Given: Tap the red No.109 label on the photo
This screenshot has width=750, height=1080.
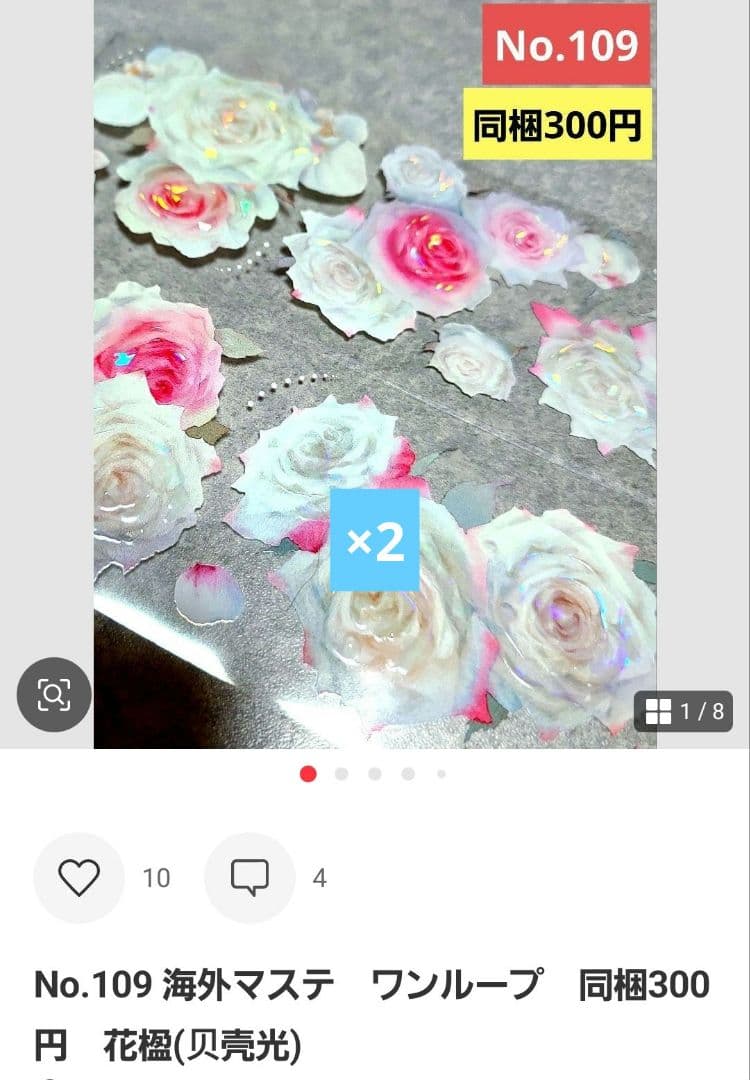Looking at the screenshot, I should pyautogui.click(x=569, y=46).
